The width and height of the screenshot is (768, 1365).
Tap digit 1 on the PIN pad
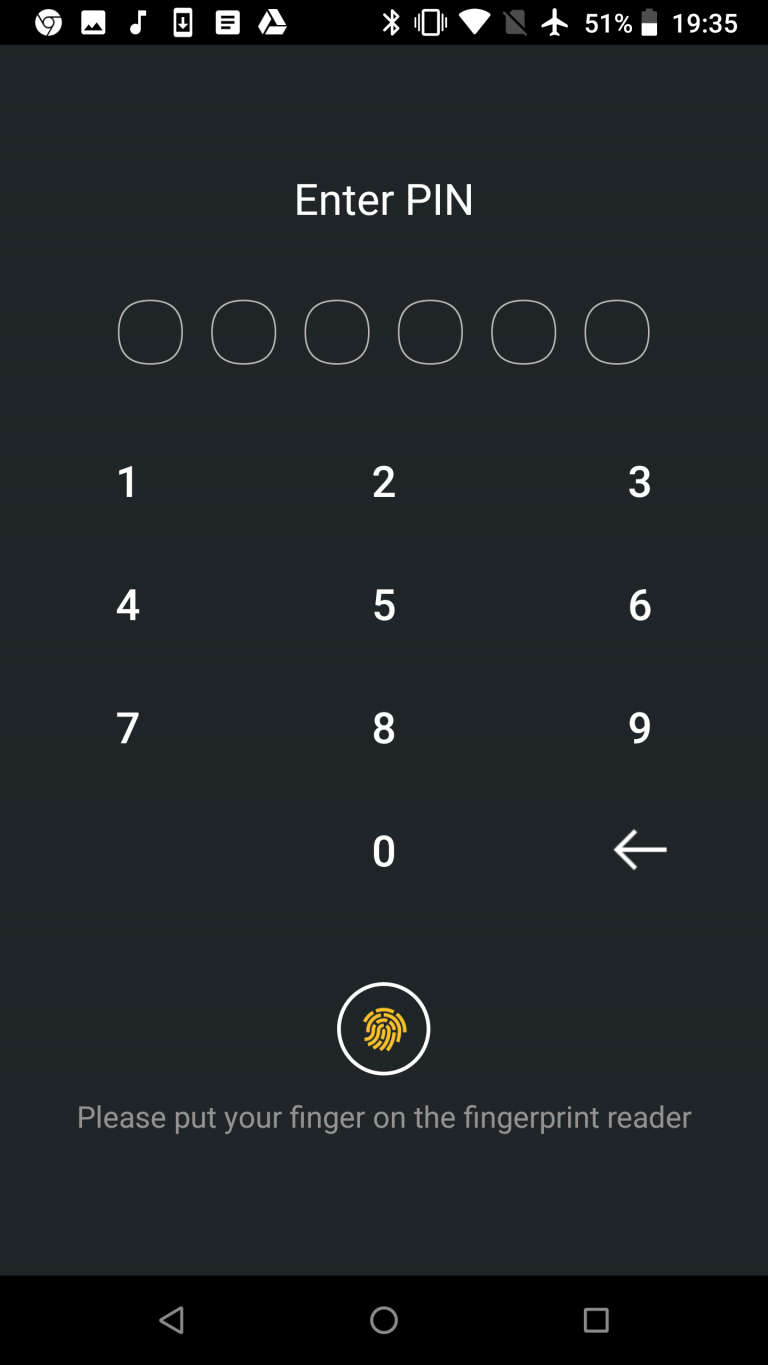[x=127, y=482]
